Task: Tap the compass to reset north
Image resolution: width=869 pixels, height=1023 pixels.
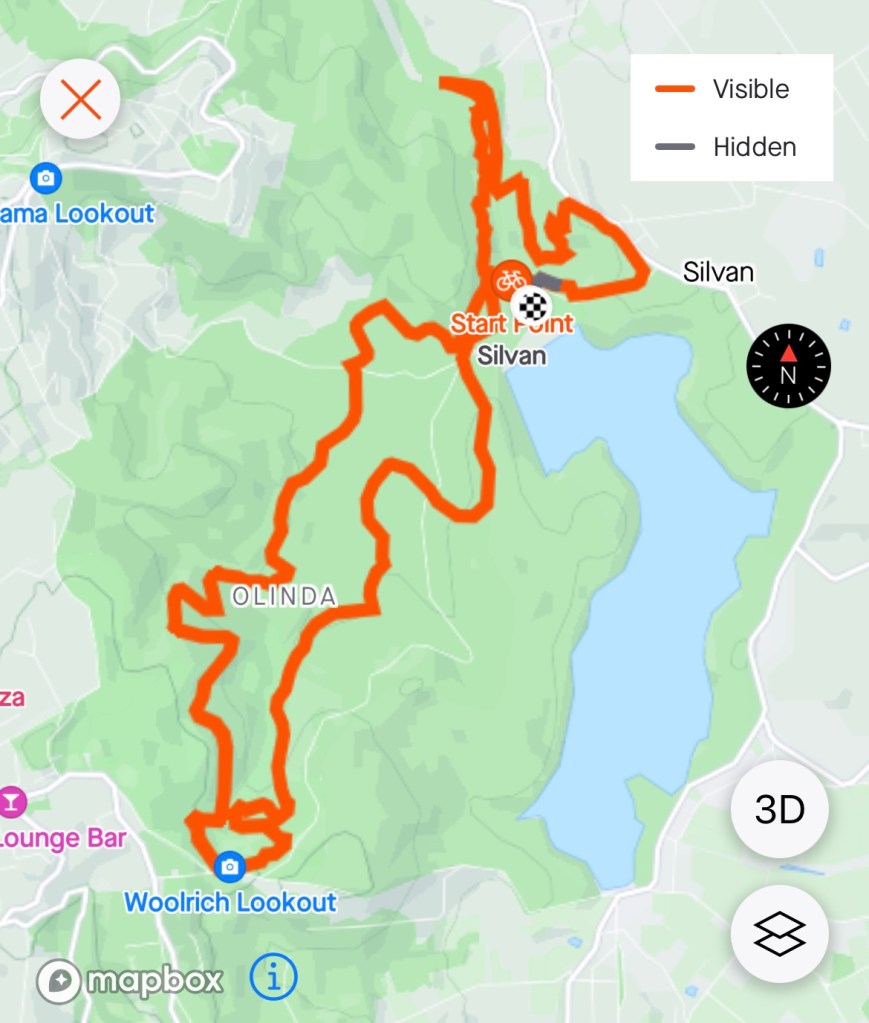Action: (x=788, y=365)
